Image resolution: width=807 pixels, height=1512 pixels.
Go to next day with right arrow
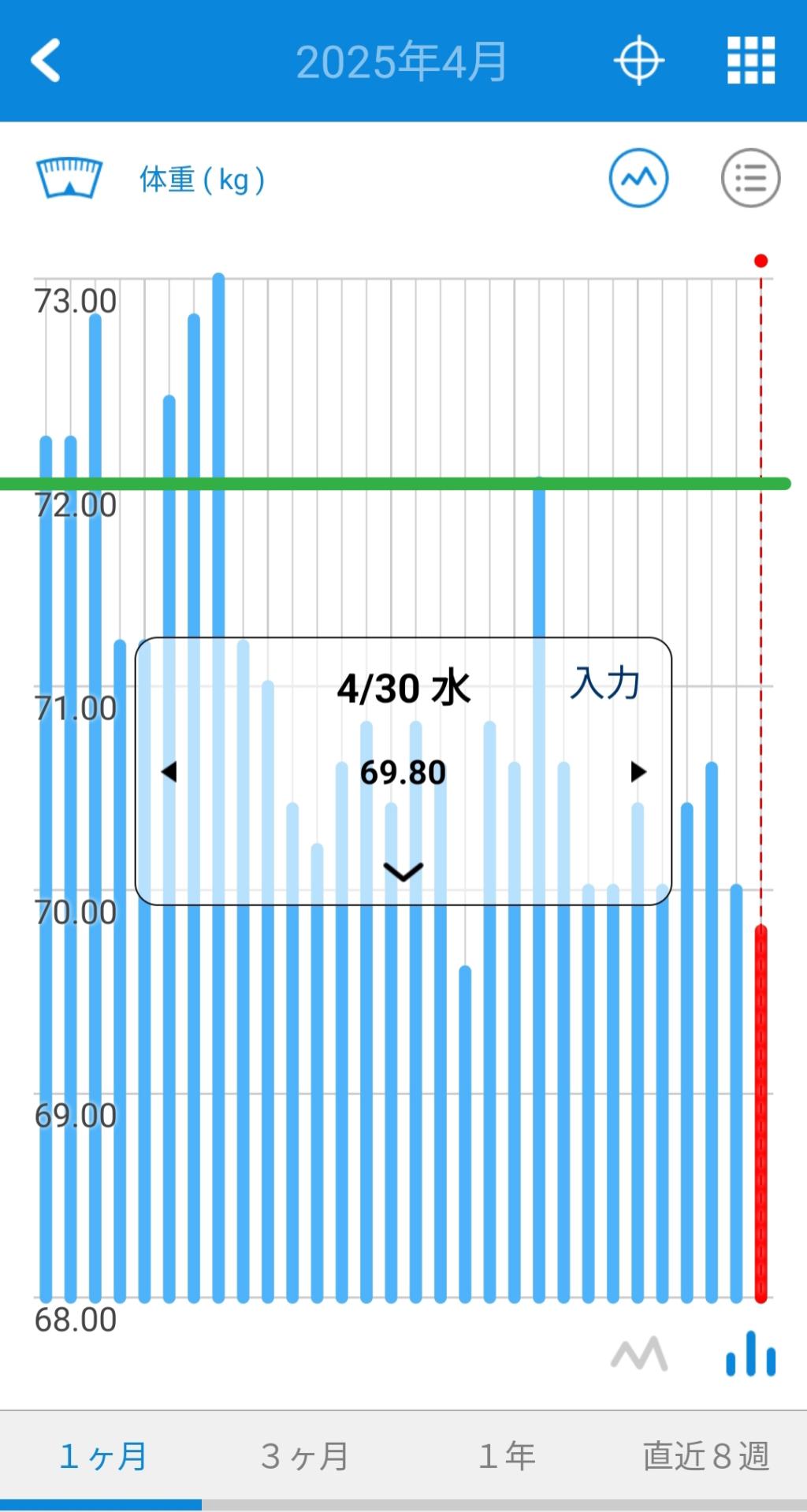(x=638, y=771)
